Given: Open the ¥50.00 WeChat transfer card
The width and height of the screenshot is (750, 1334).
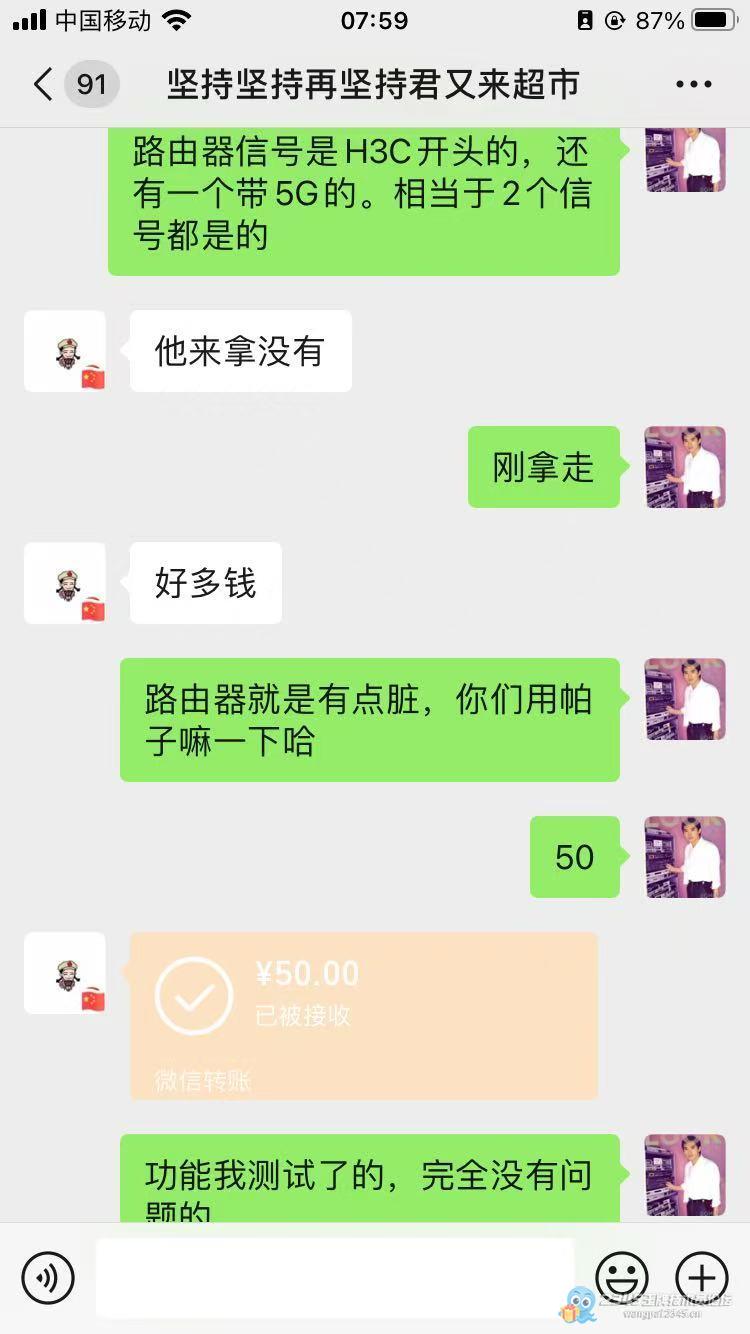Looking at the screenshot, I should (364, 1015).
